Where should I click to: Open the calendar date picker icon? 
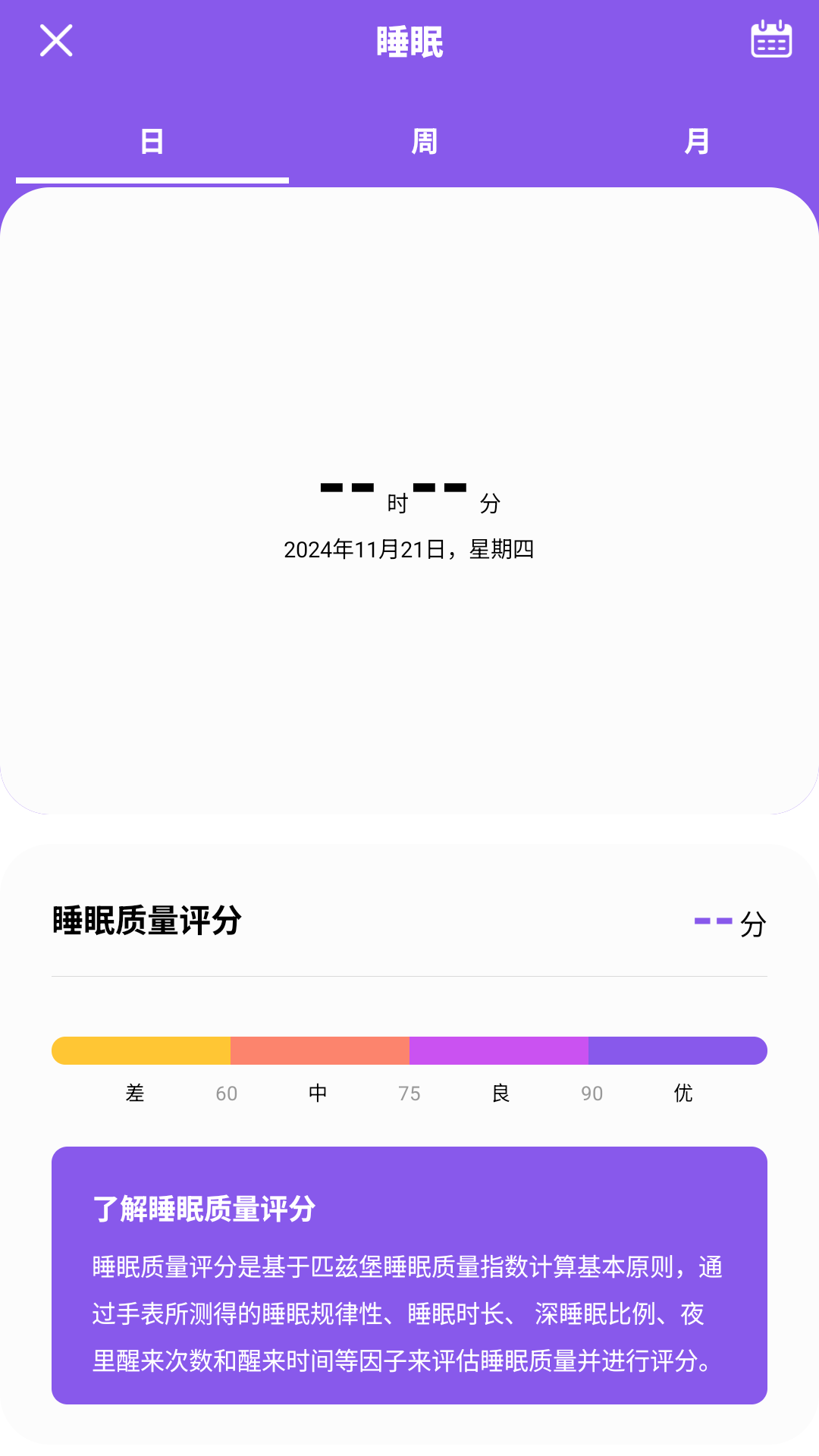[x=769, y=41]
